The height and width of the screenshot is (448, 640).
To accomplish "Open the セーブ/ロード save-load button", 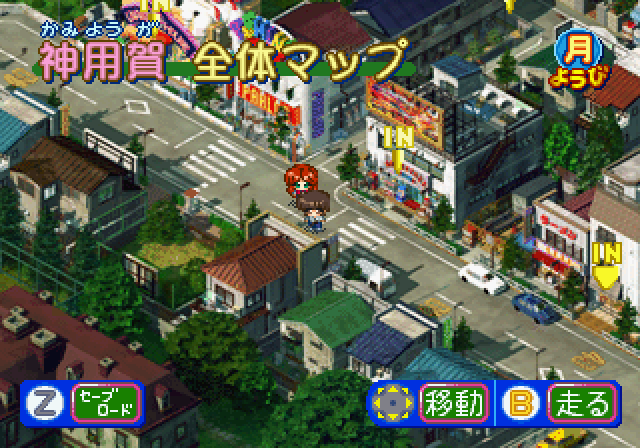I will [106, 403].
